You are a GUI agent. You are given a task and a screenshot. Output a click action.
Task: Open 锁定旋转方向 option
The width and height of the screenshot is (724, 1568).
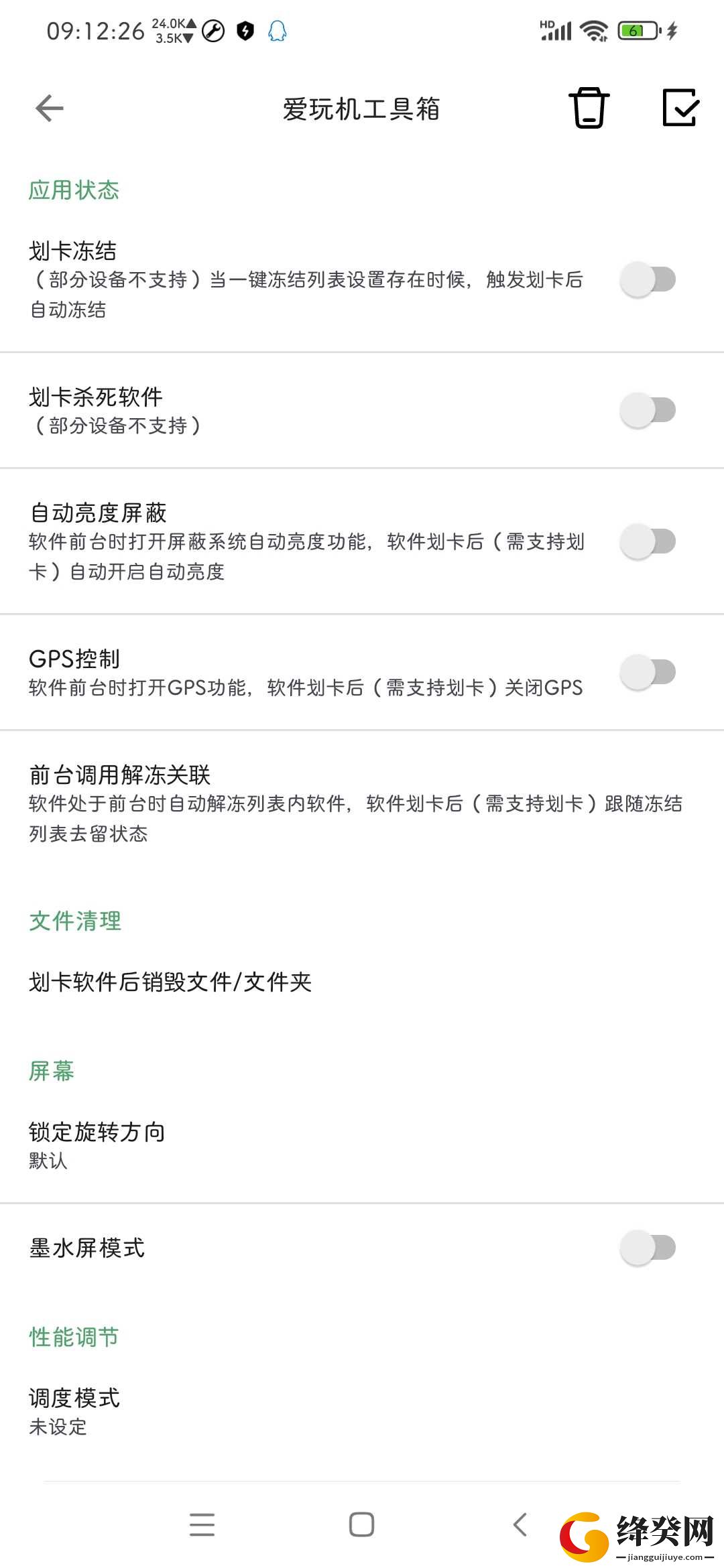362,1145
